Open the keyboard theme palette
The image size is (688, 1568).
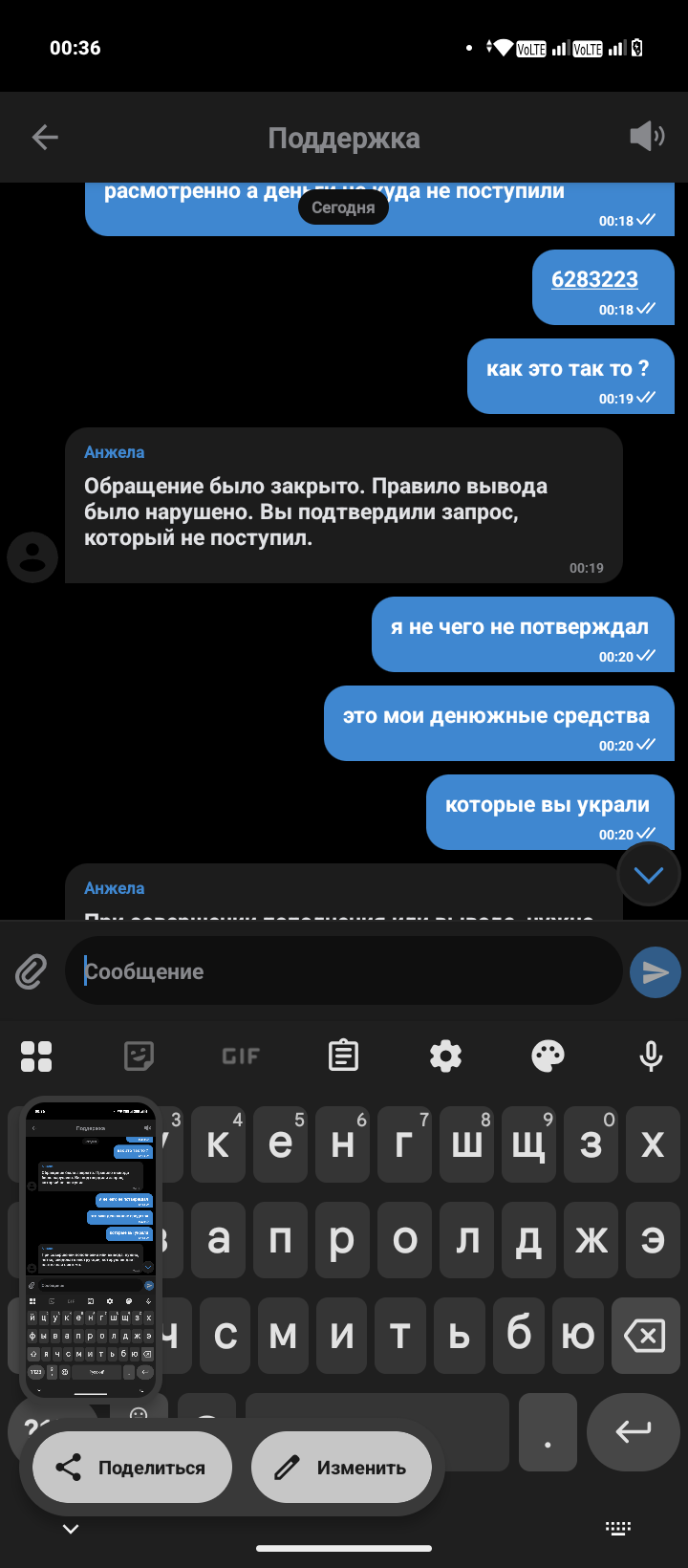(548, 1056)
